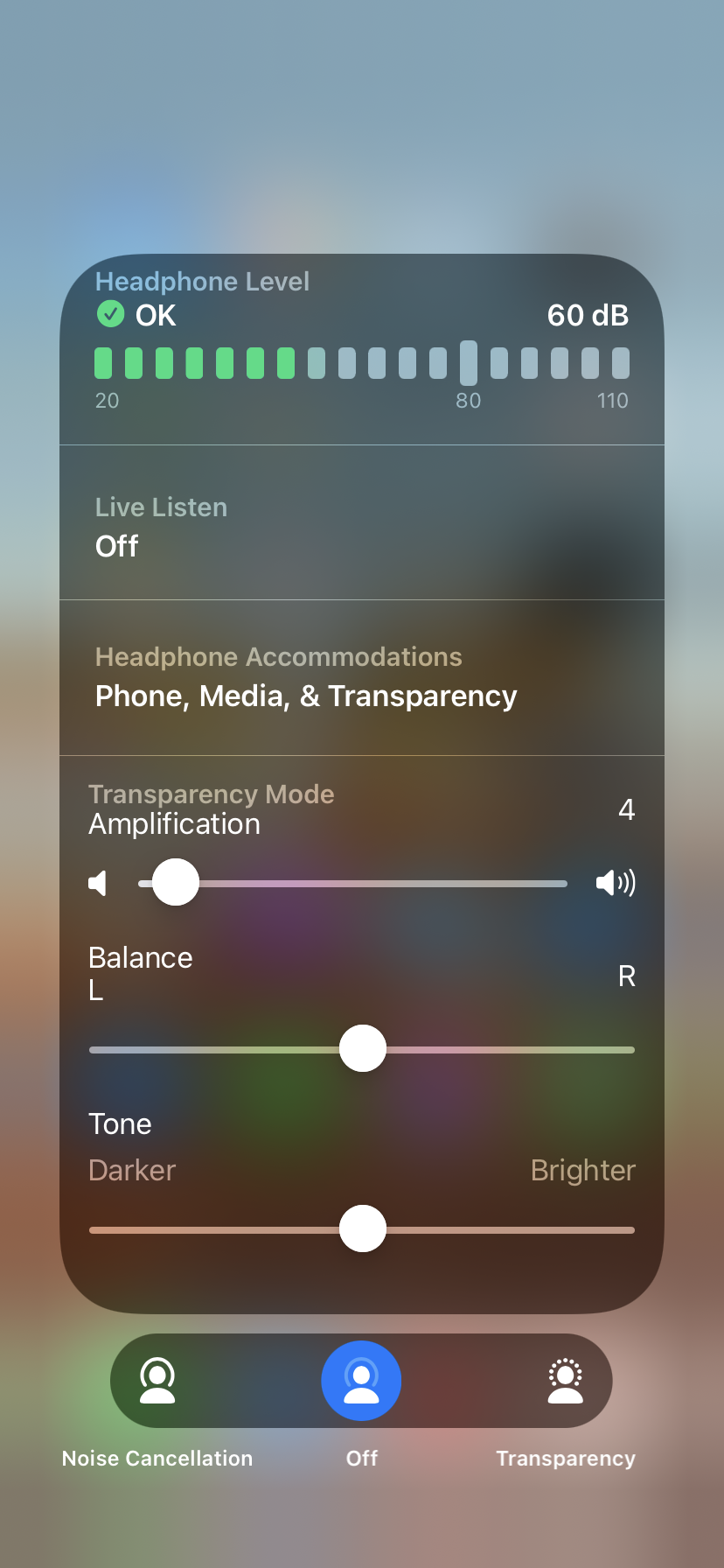Screen dimensions: 724x1568
Task: Enable Transparency listening mode
Action: coord(566,1381)
